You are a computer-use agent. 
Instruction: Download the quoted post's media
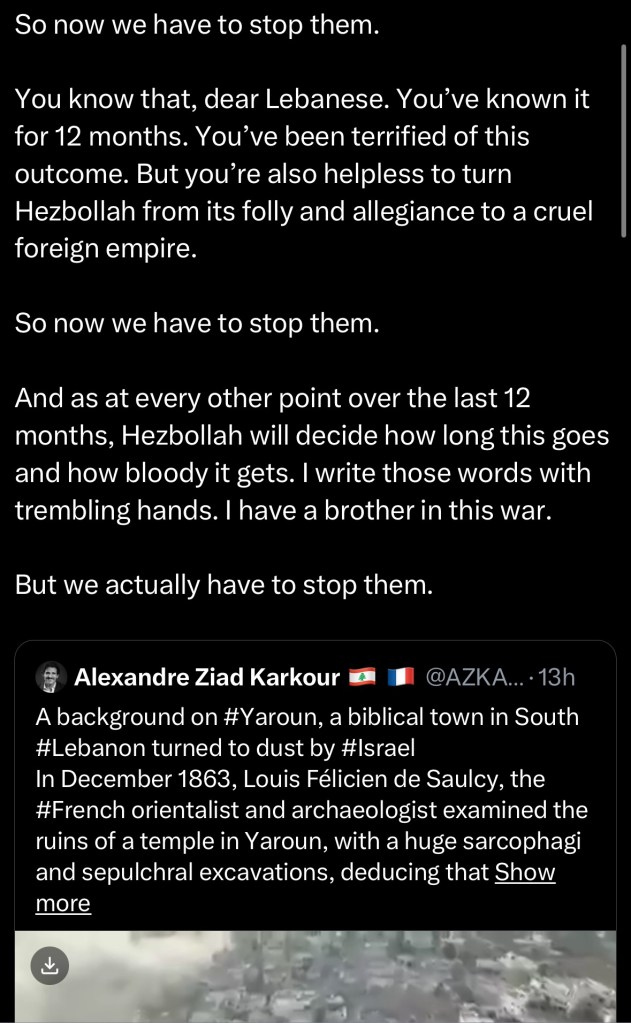(50, 965)
